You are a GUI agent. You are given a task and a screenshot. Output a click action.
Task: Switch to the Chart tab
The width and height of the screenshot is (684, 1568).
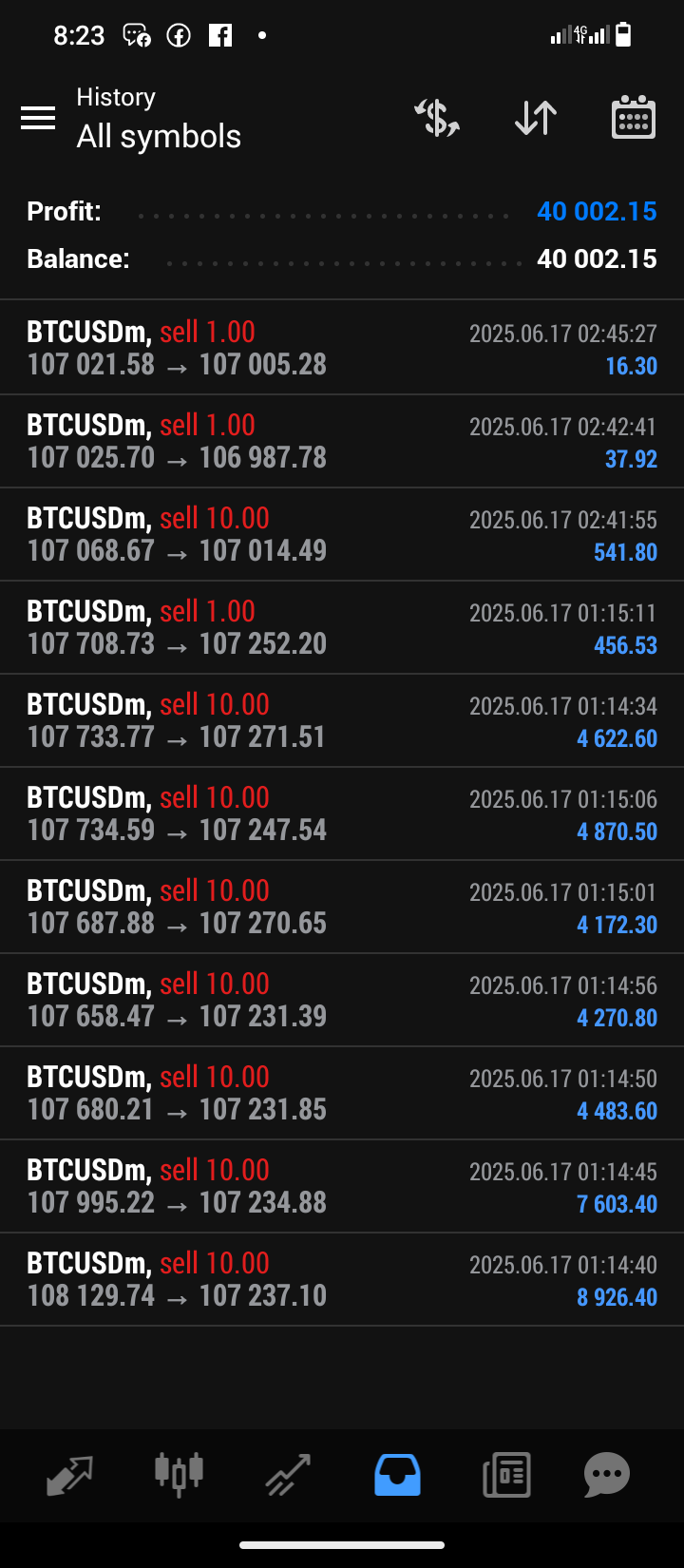[x=180, y=1475]
